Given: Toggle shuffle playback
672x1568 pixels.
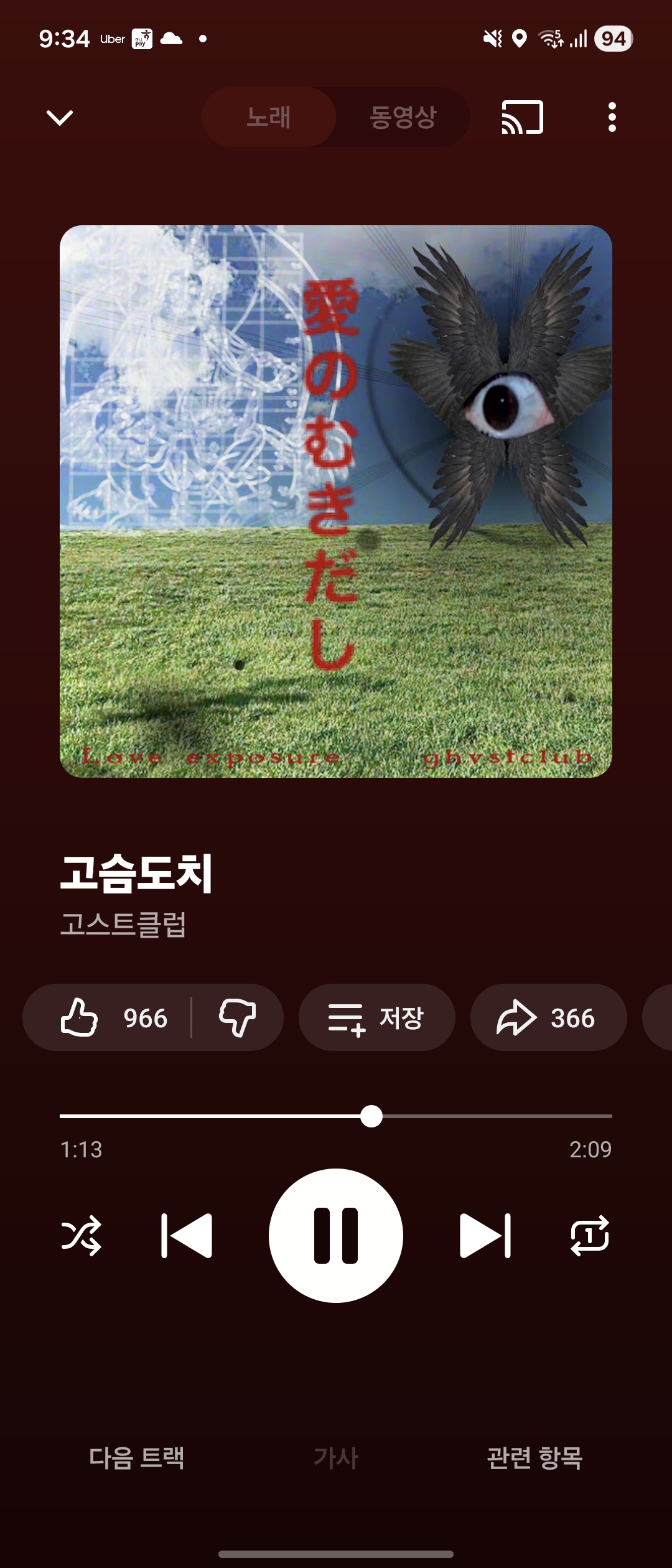Looking at the screenshot, I should pyautogui.click(x=82, y=1236).
